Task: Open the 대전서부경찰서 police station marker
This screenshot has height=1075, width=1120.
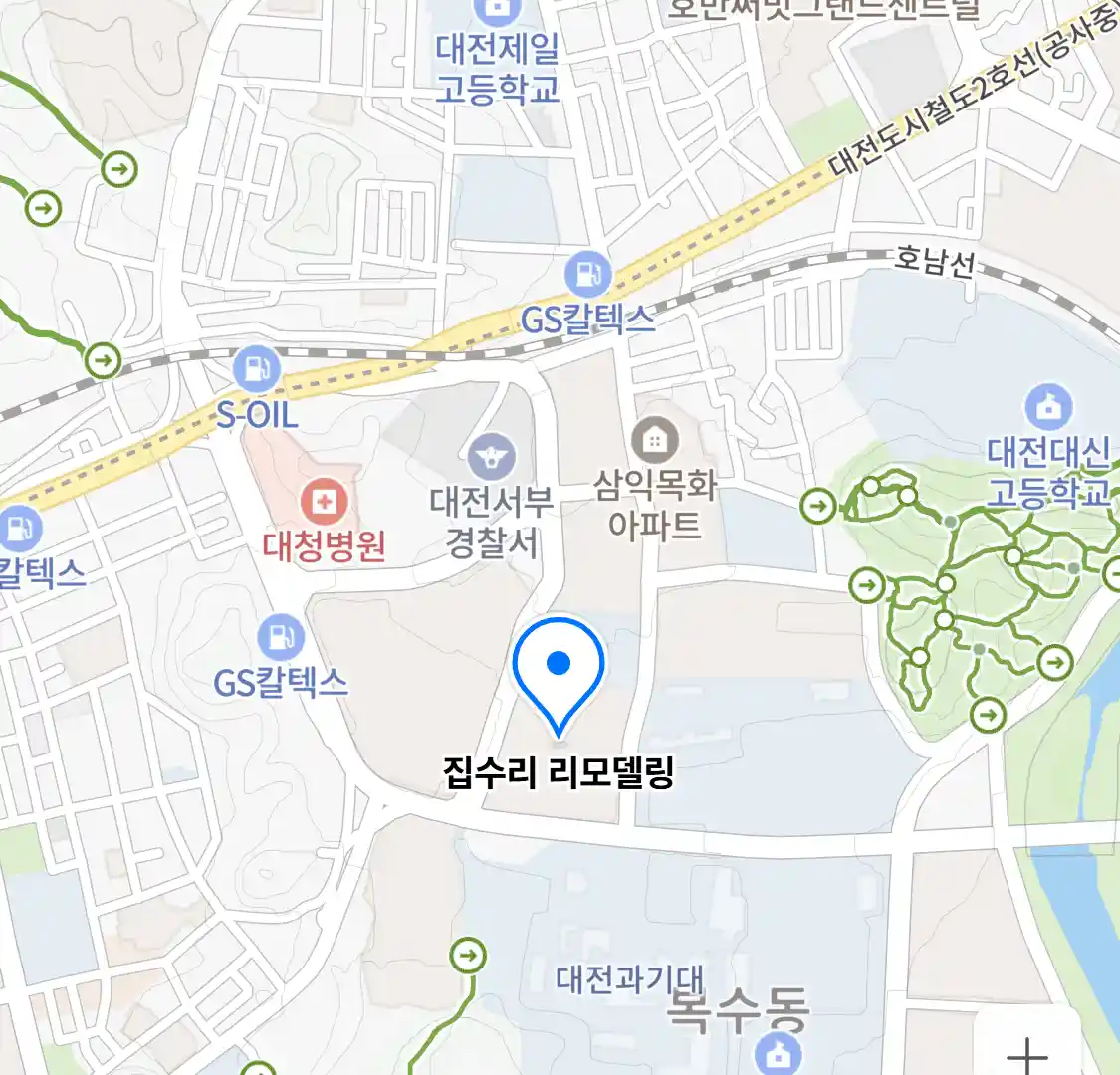Action: (x=492, y=458)
